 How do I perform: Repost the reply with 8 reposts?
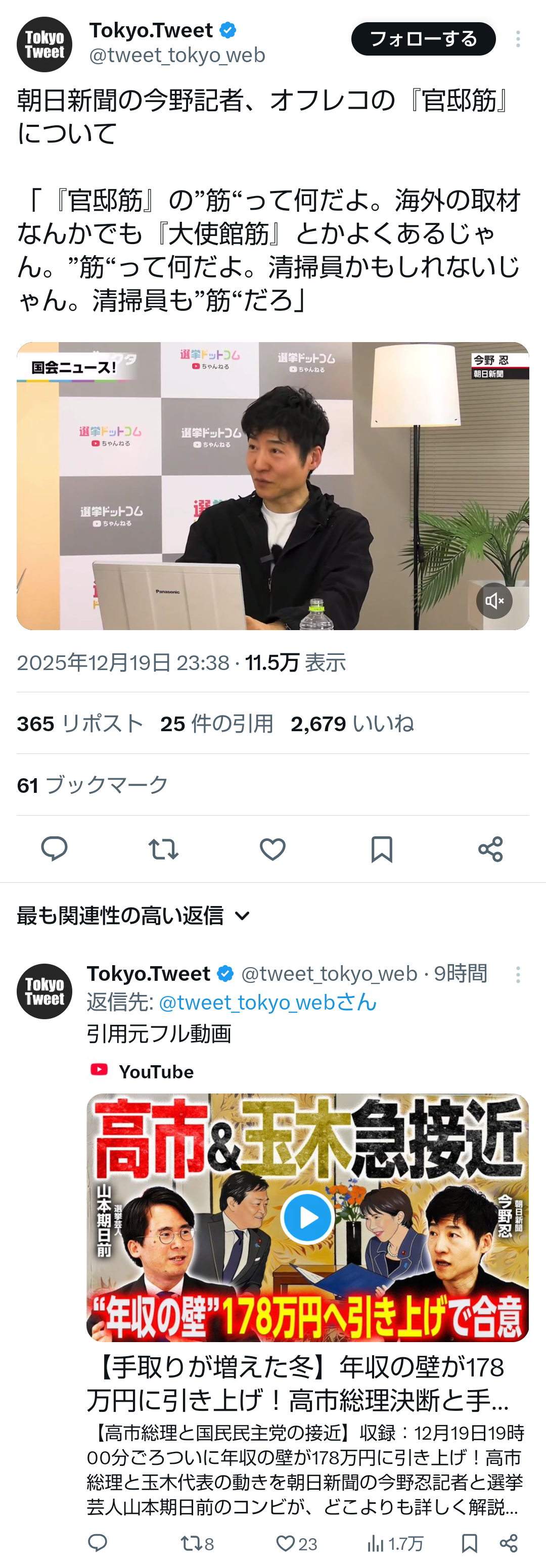pos(196,1543)
